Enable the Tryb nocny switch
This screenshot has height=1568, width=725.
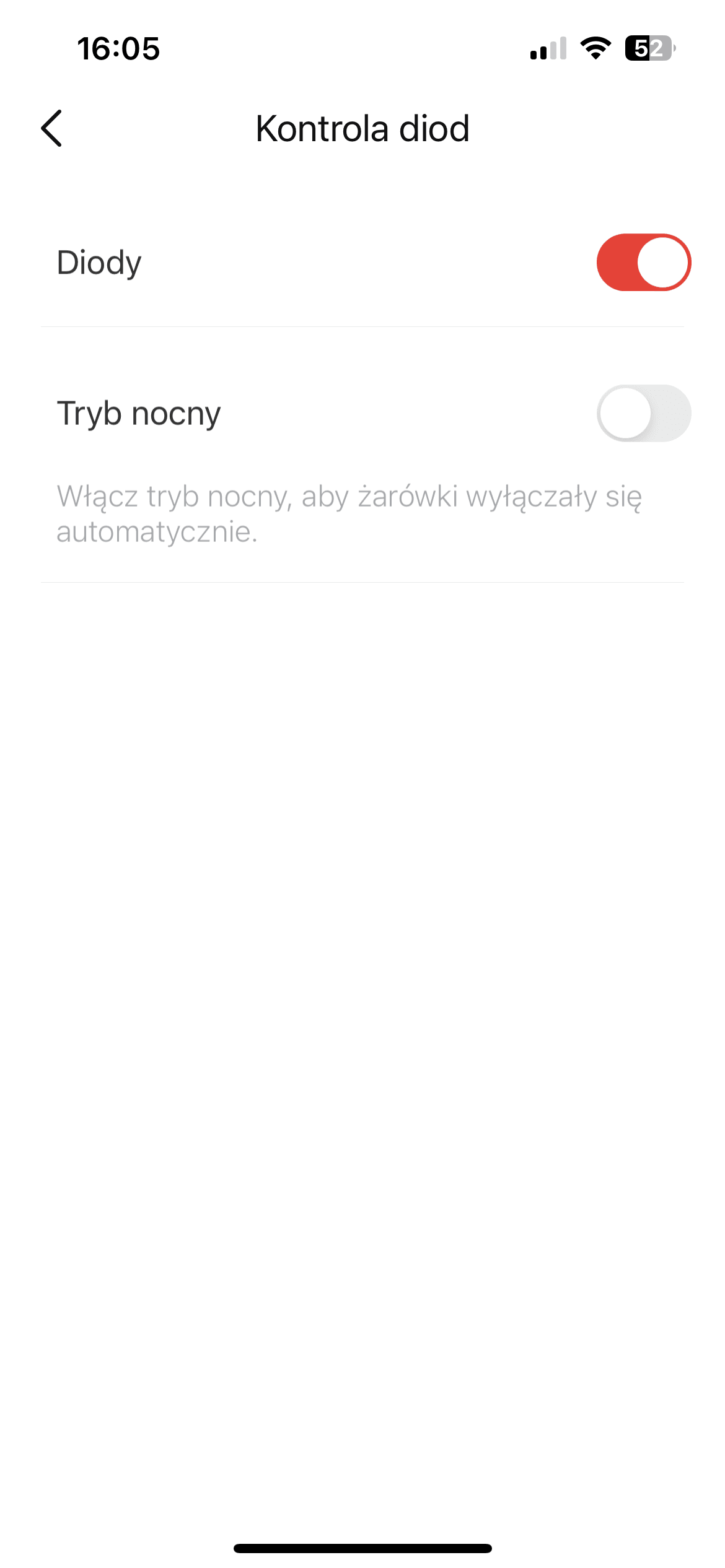(x=643, y=413)
